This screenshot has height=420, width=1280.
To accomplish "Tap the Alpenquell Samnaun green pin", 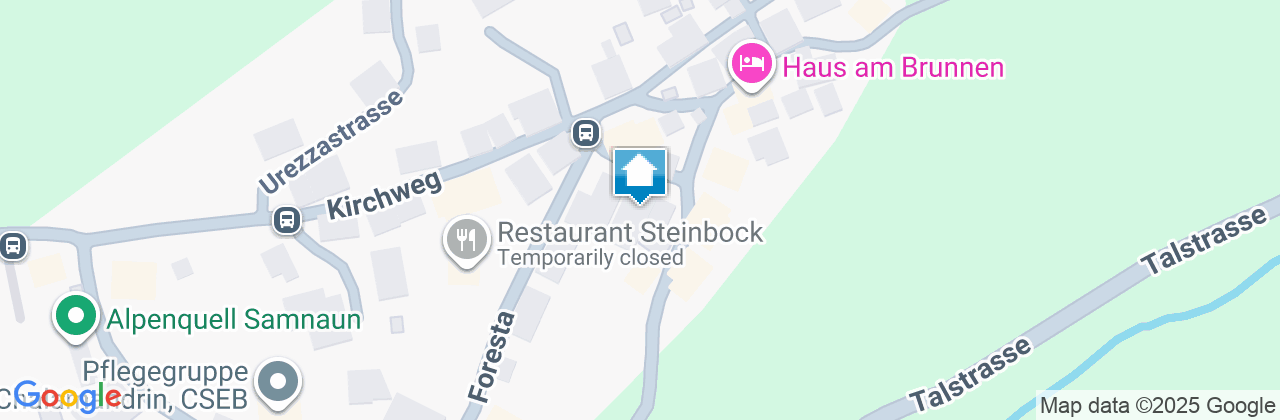I will 76,317.
